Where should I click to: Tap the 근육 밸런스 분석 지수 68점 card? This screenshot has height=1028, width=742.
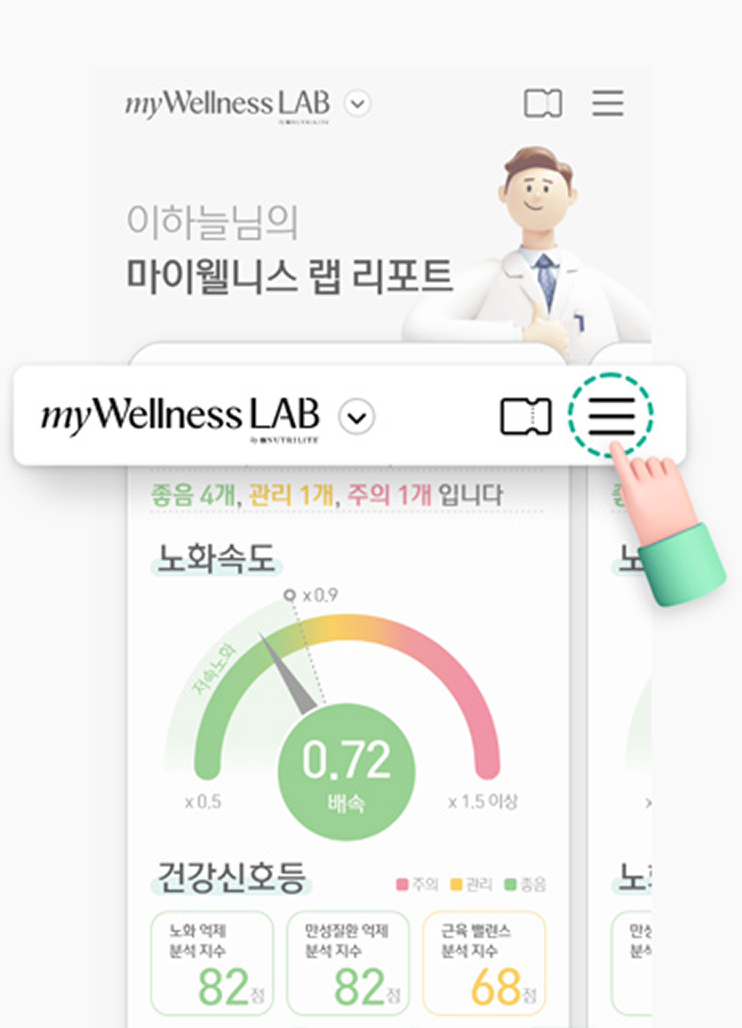pyautogui.click(x=484, y=960)
